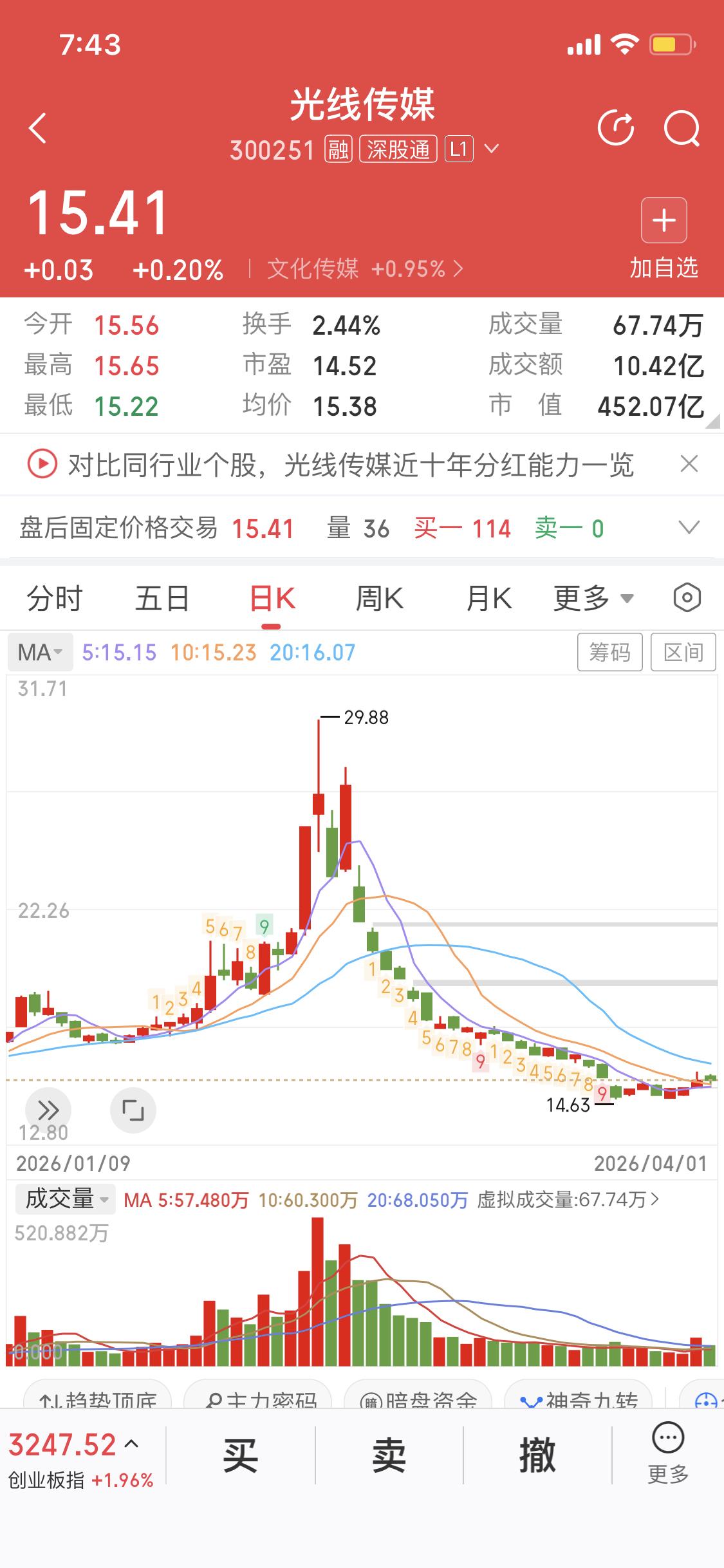The width and height of the screenshot is (724, 1568).
Task: Toggle the double-arrow indicator shortcut
Action: 47,1110
